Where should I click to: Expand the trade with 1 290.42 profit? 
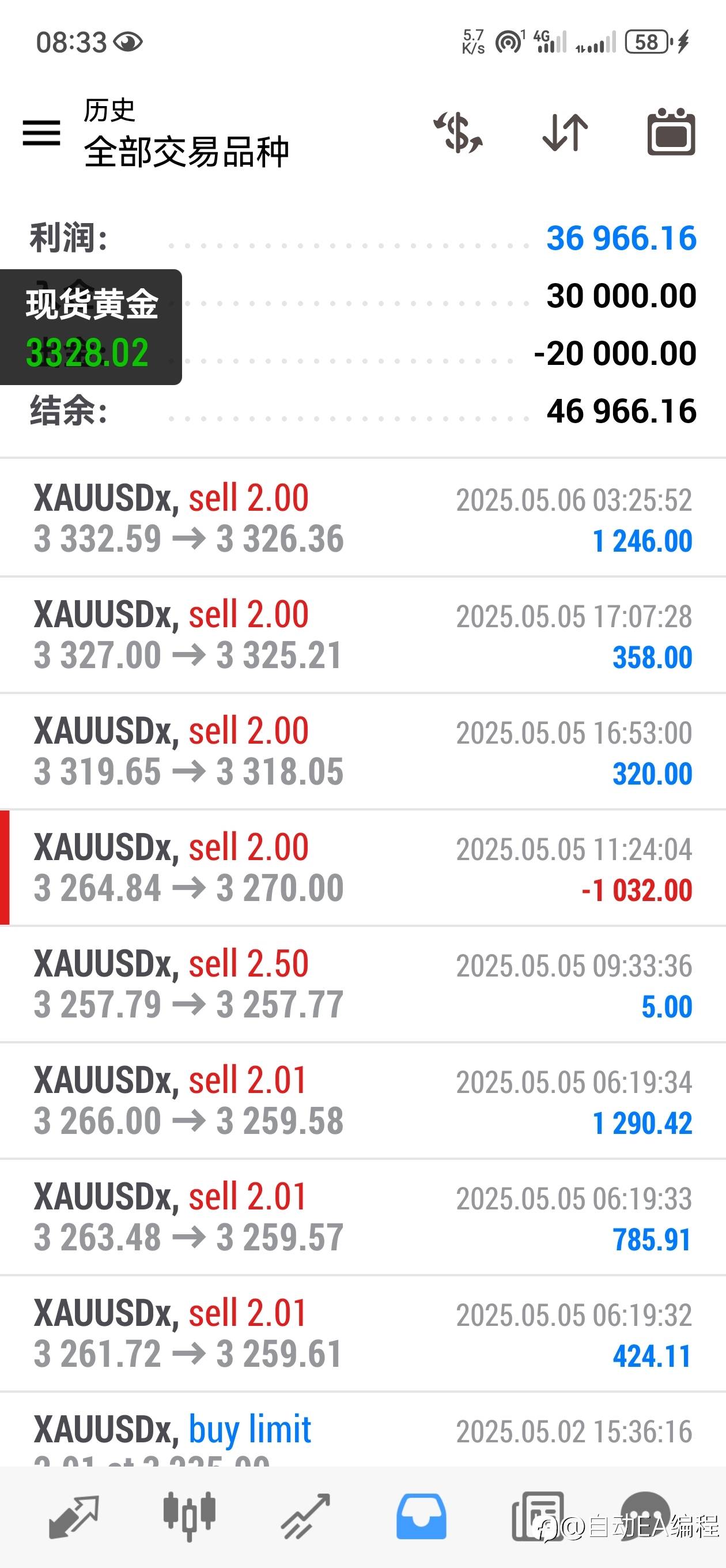click(362, 1100)
